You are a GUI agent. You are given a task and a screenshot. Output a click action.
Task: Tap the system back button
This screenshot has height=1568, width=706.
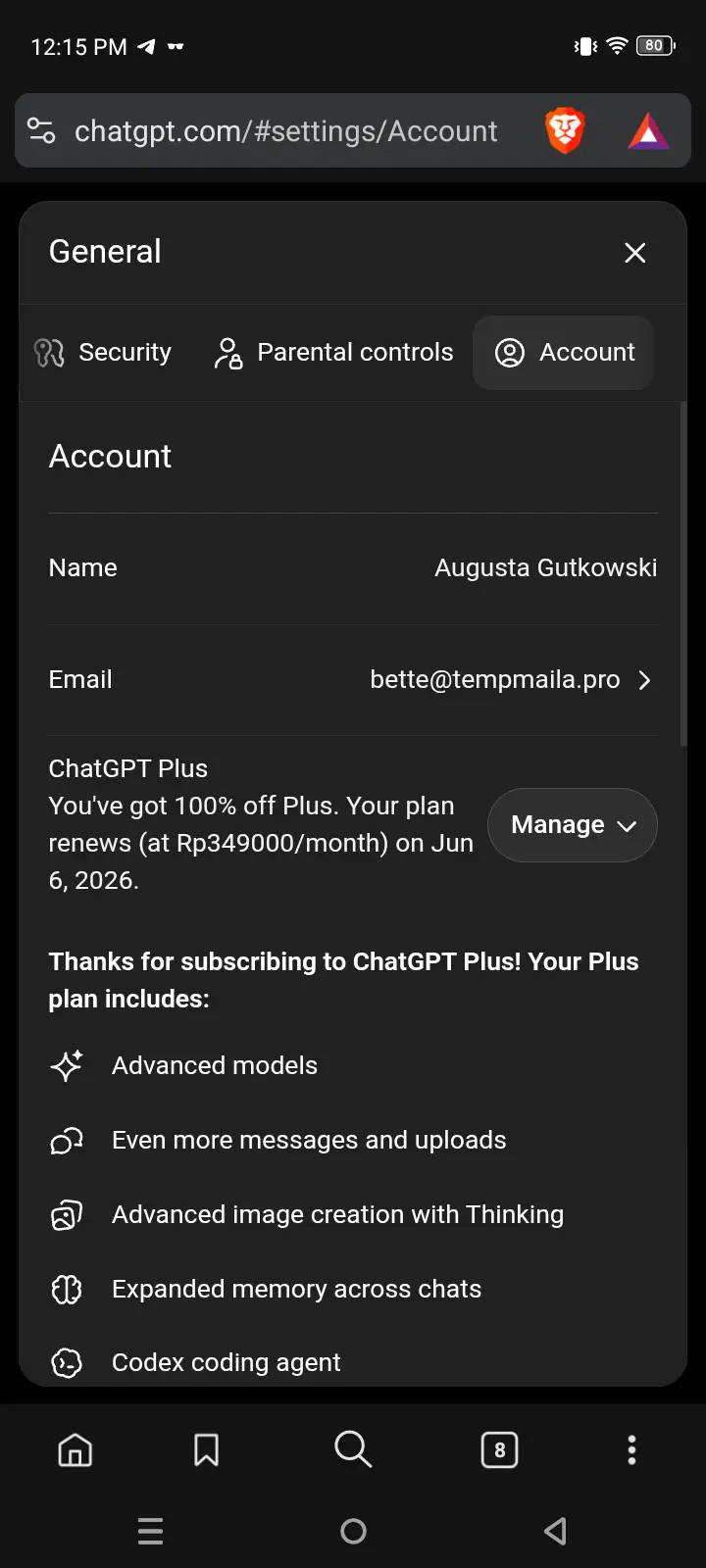[x=555, y=1531]
